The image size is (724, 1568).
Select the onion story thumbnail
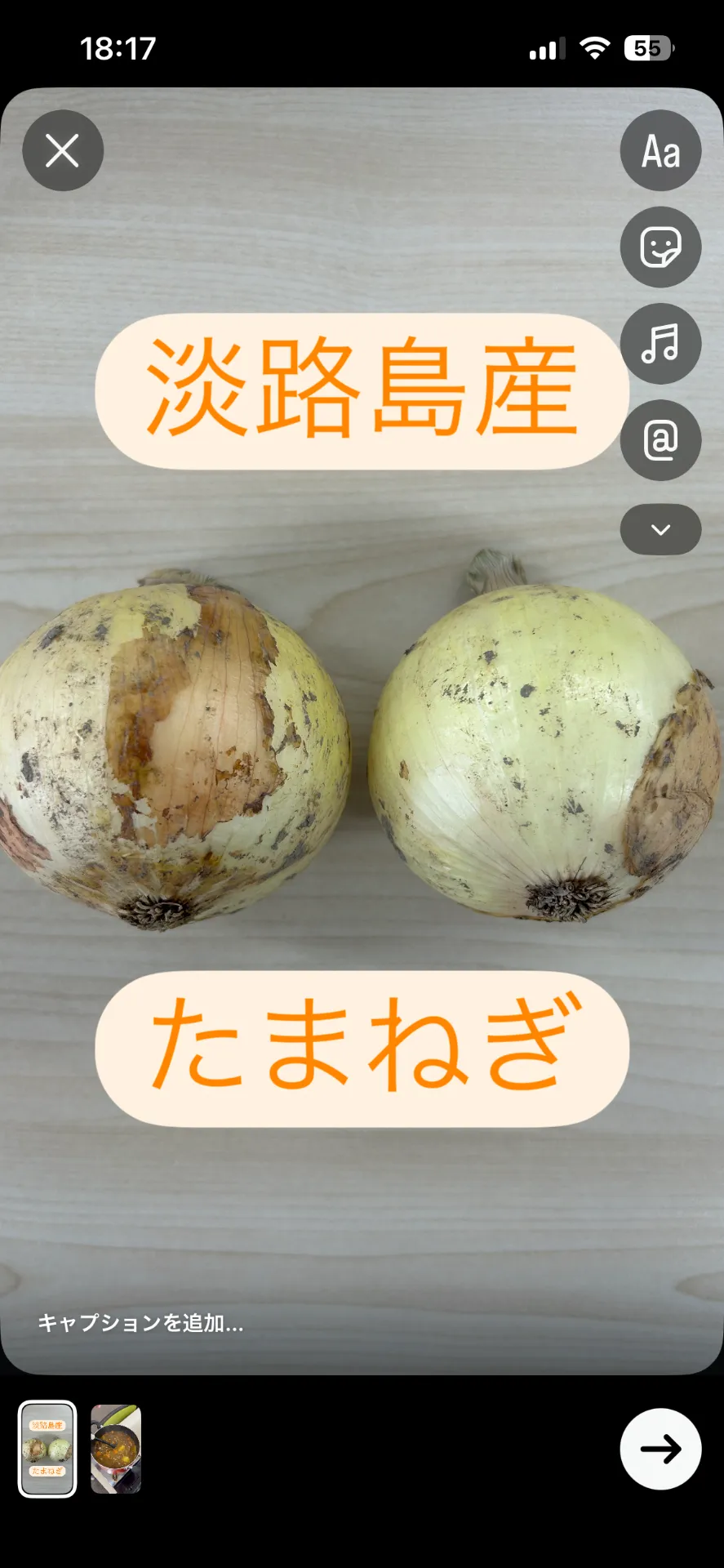47,1449
